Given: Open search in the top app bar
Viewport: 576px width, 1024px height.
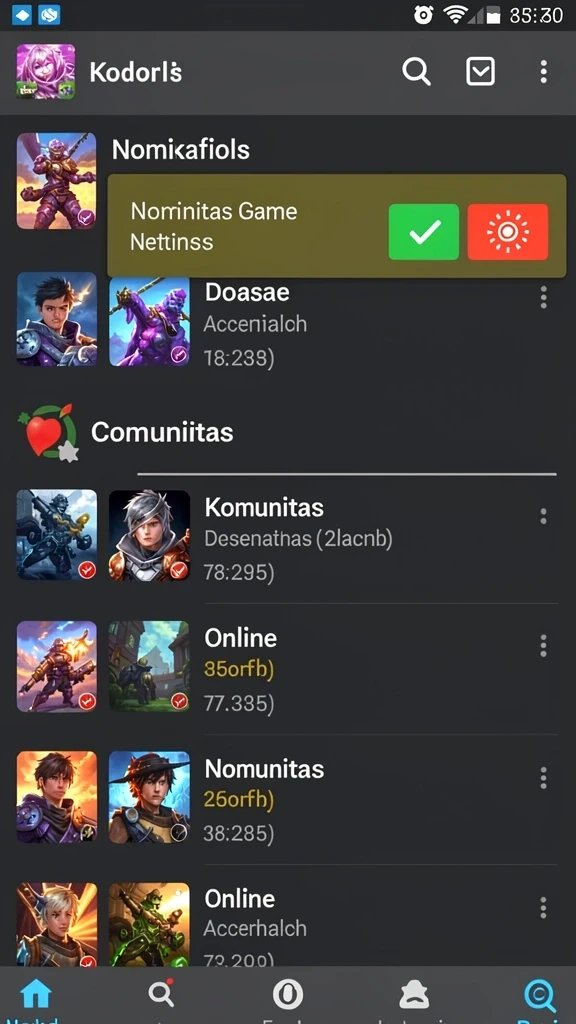Looking at the screenshot, I should (x=416, y=71).
